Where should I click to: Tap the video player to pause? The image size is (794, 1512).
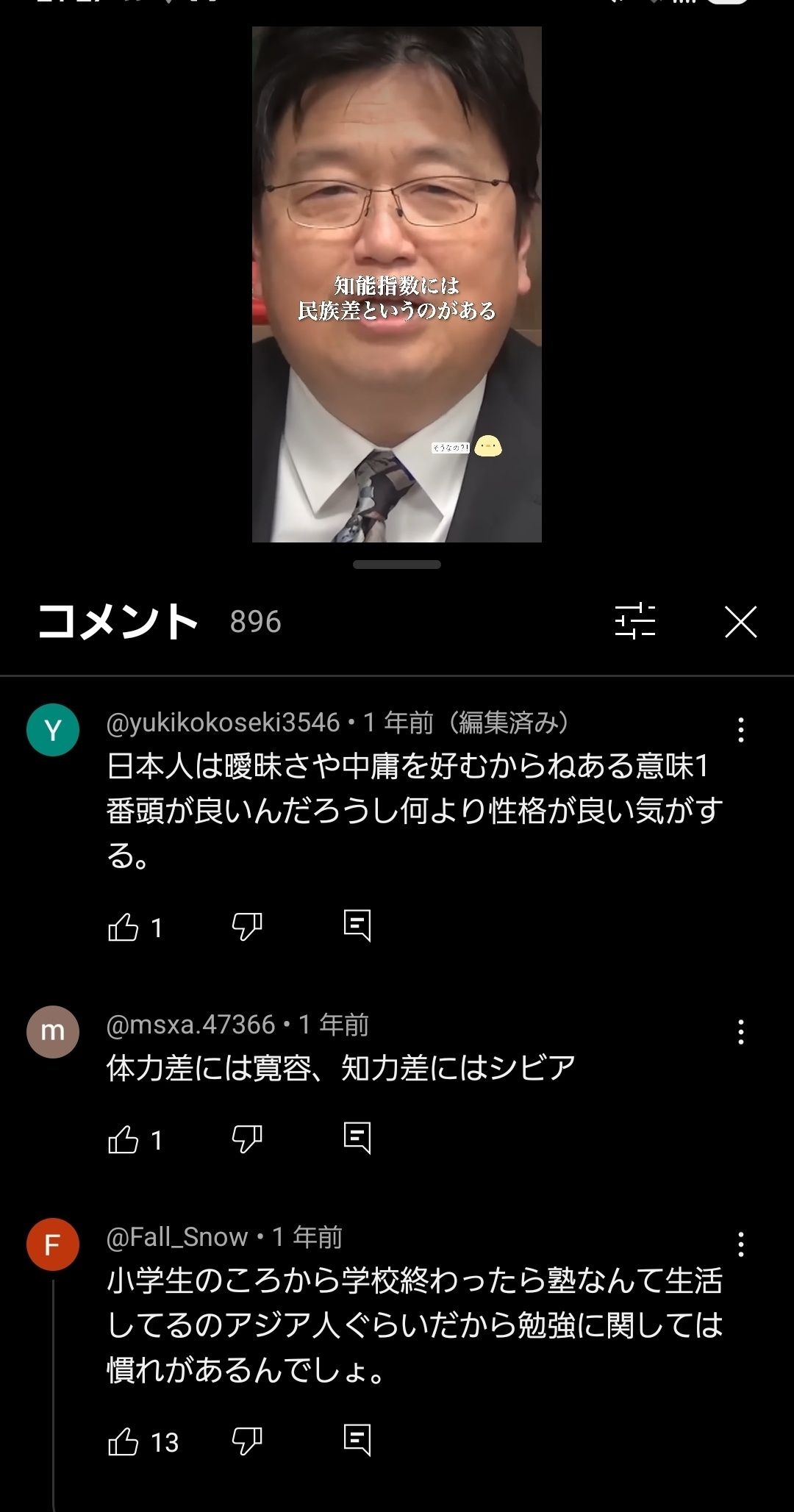(397, 284)
